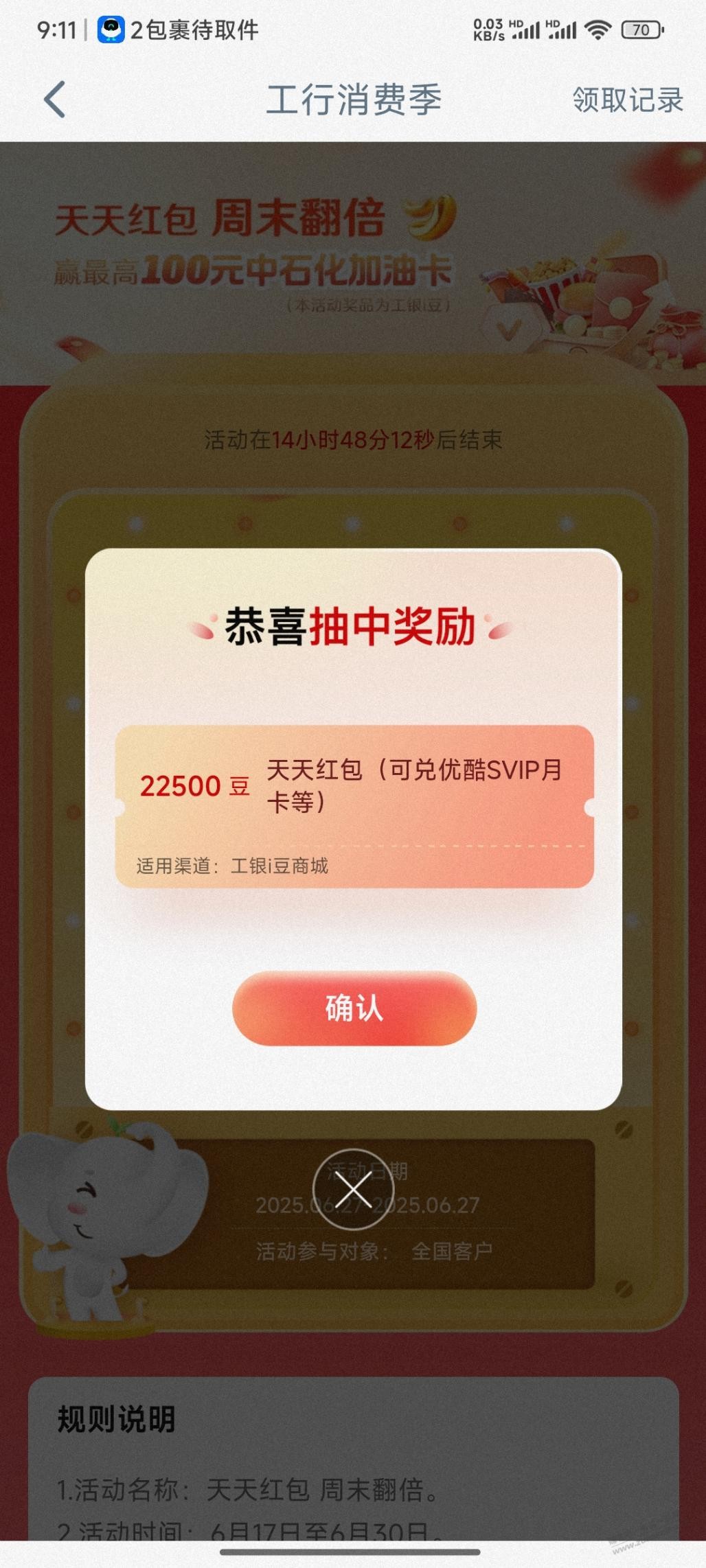
Task: Tap the 恭喜抽中奖励 congratulations title
Action: [x=352, y=627]
